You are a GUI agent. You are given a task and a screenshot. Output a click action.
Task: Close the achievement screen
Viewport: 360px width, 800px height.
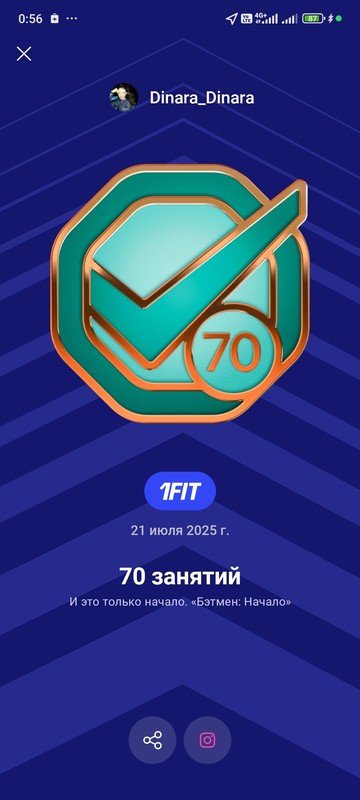click(24, 54)
